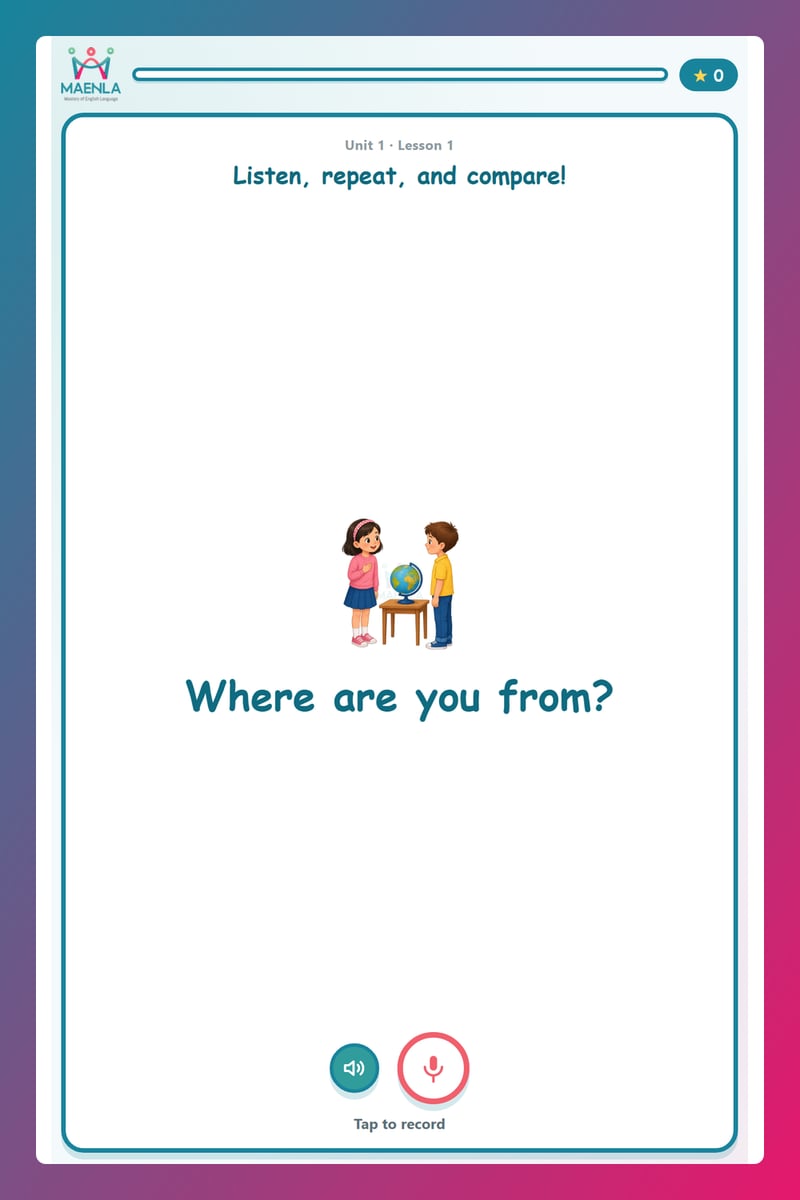Play the phrase audio with the speaker button
The width and height of the screenshot is (800, 1200).
(354, 1067)
